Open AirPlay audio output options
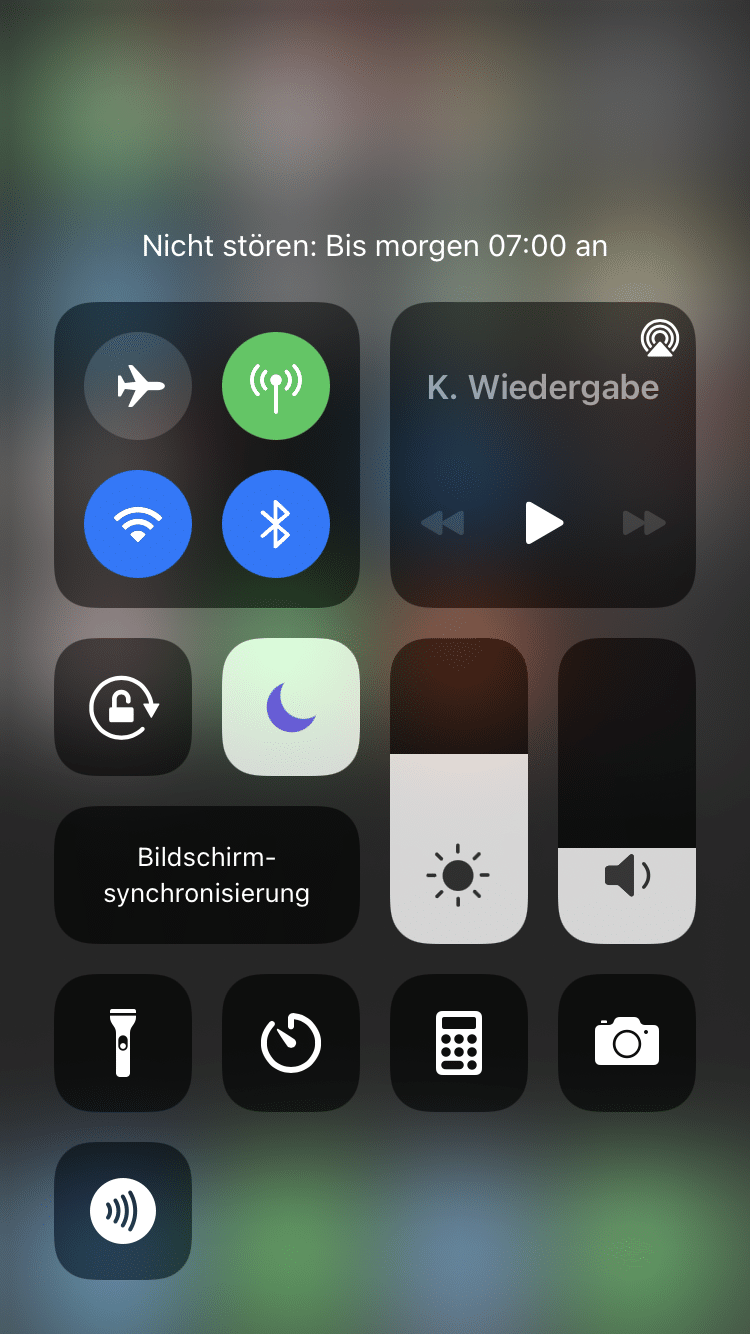750x1334 pixels. point(659,338)
